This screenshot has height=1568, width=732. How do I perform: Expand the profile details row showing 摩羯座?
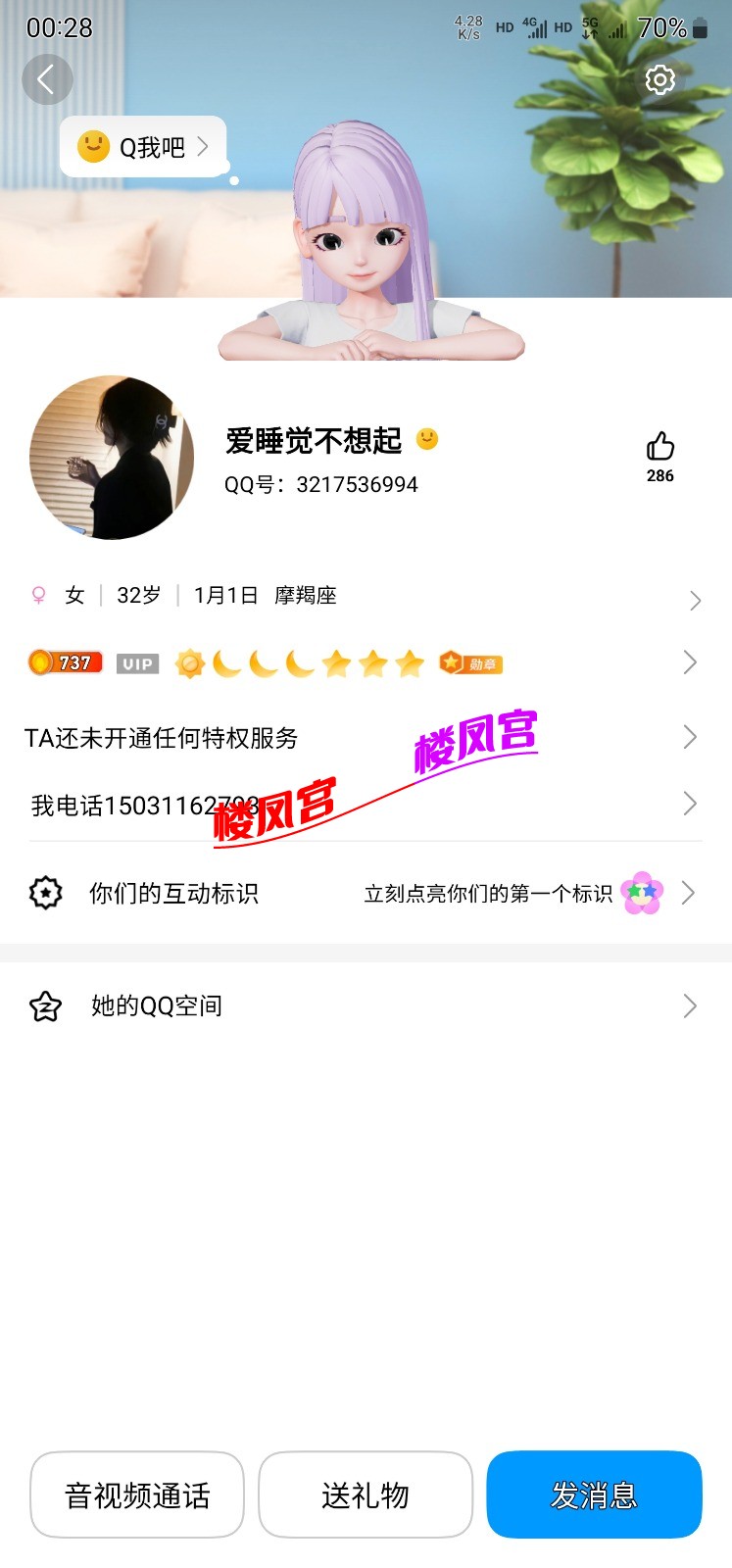[x=696, y=600]
